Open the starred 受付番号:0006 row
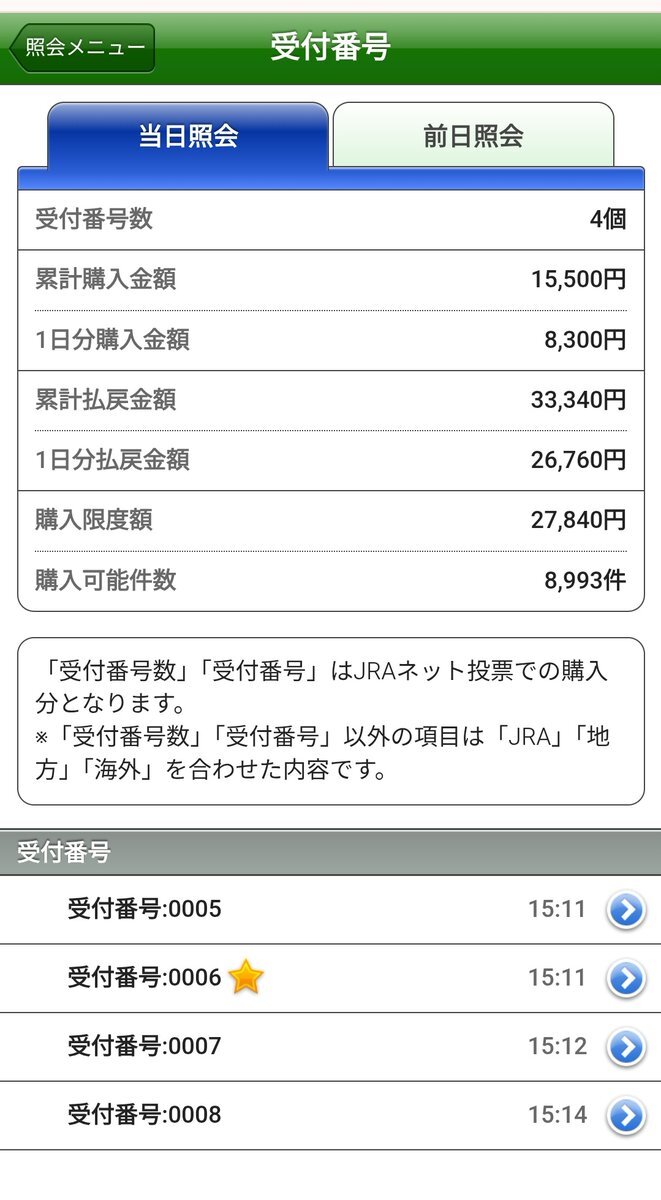661x1200 pixels. (330, 978)
